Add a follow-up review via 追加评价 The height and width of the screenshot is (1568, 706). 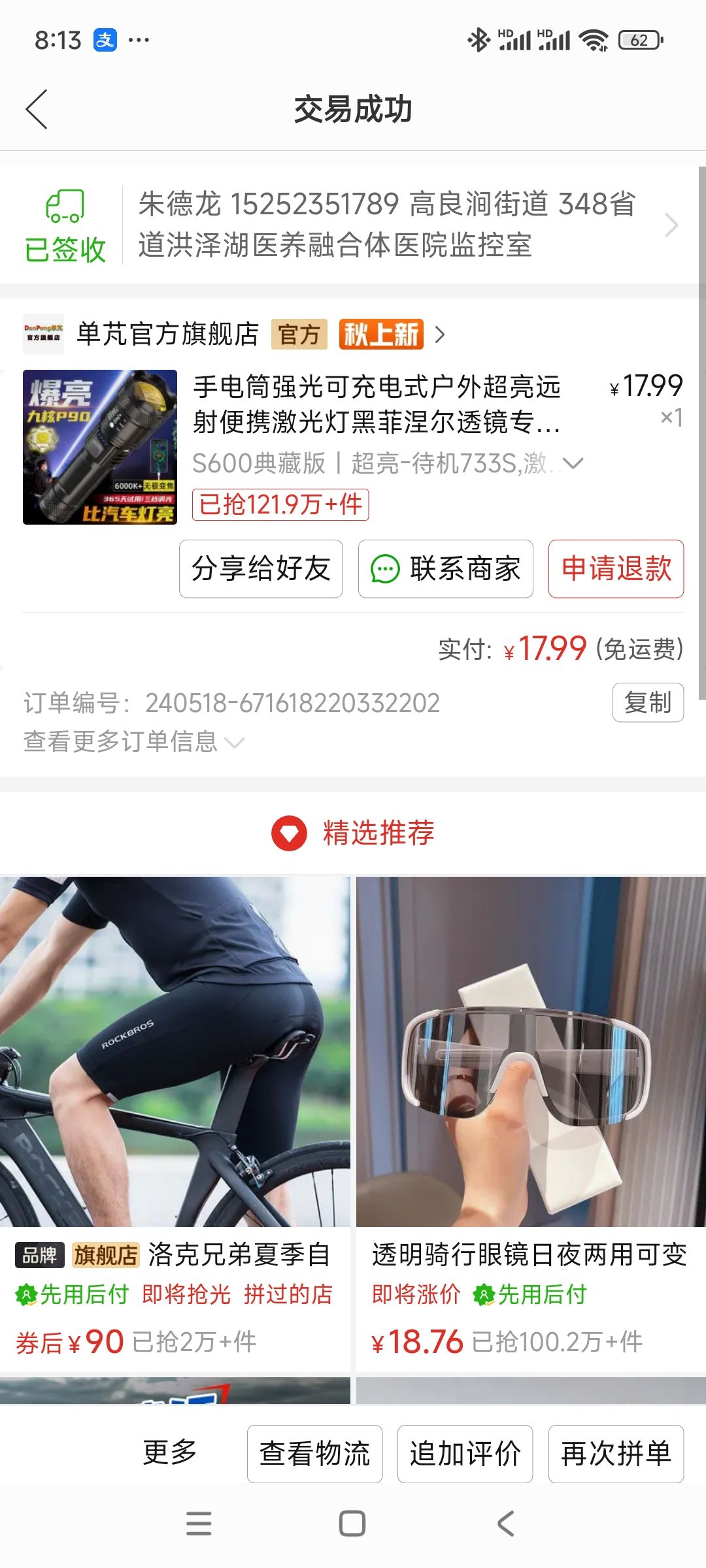coord(465,1454)
